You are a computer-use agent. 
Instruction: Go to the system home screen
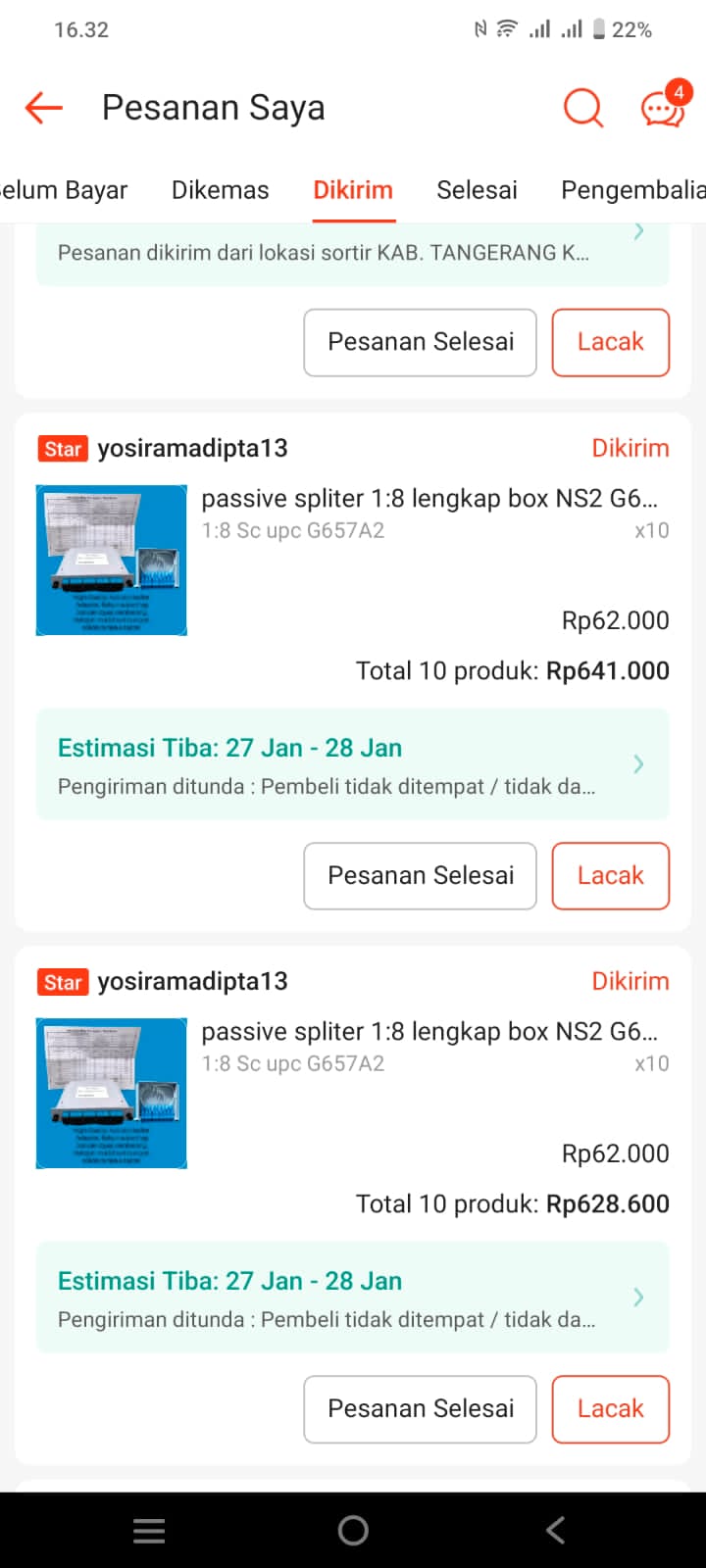(x=353, y=1530)
